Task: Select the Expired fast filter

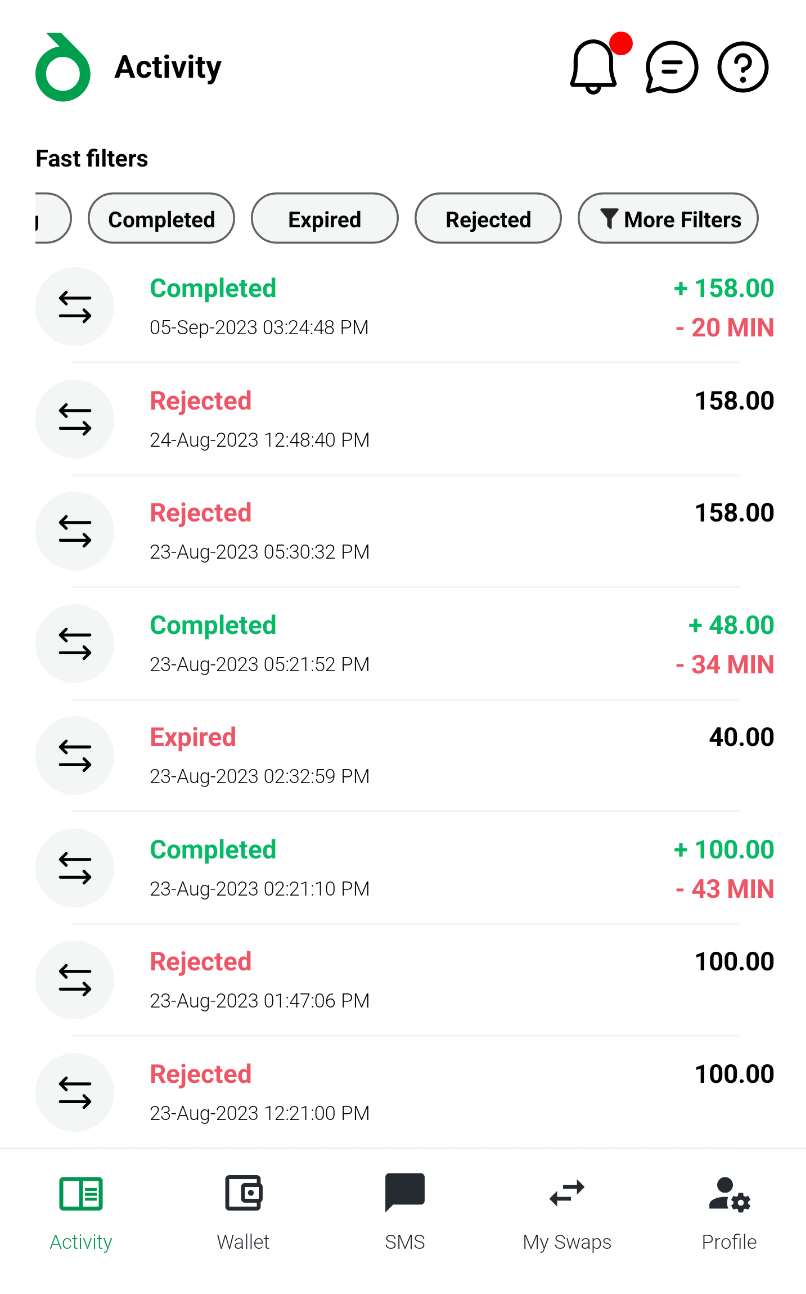Action: pyautogui.click(x=324, y=218)
